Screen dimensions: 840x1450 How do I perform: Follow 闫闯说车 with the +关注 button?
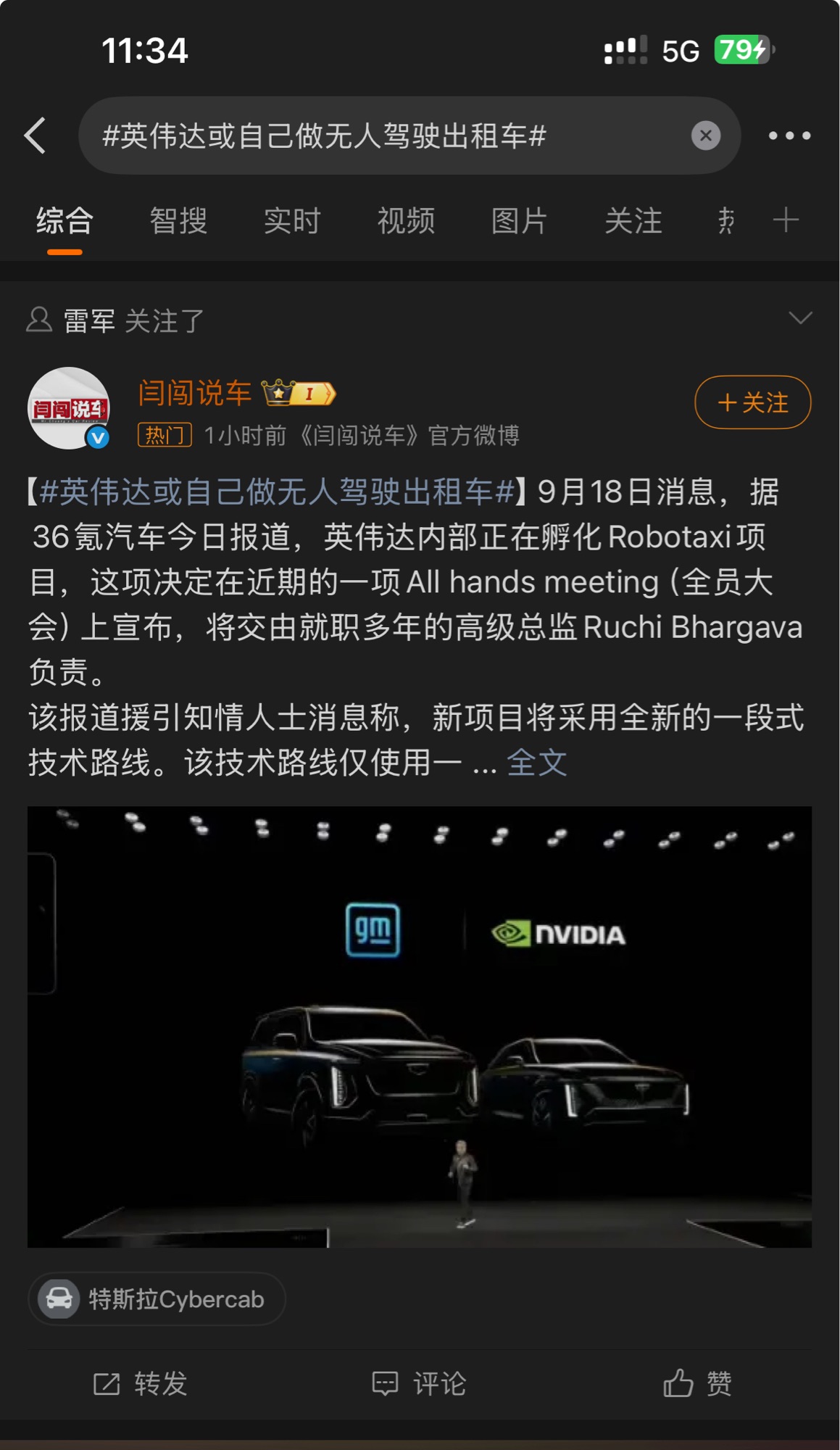[x=752, y=402]
